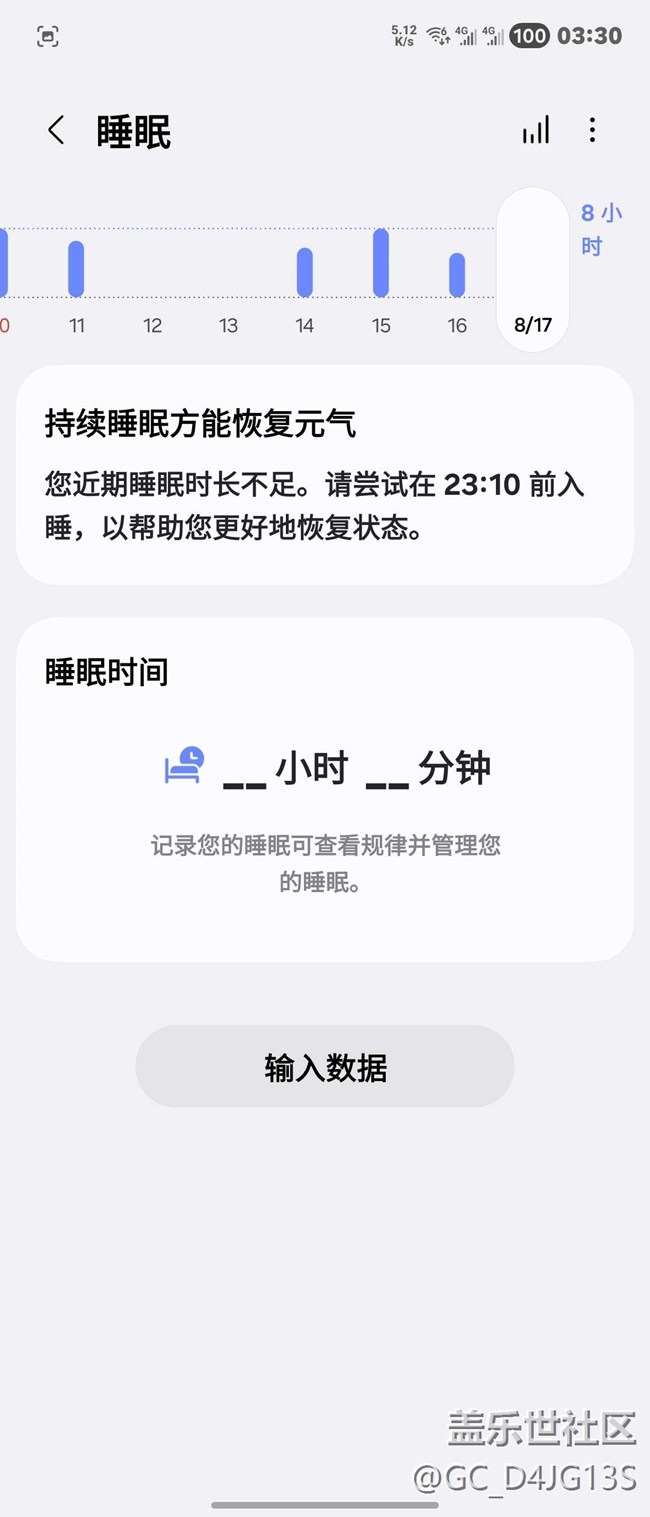The height and width of the screenshot is (1517, 650).
Task: Open the three-dot overflow menu
Action: [592, 130]
